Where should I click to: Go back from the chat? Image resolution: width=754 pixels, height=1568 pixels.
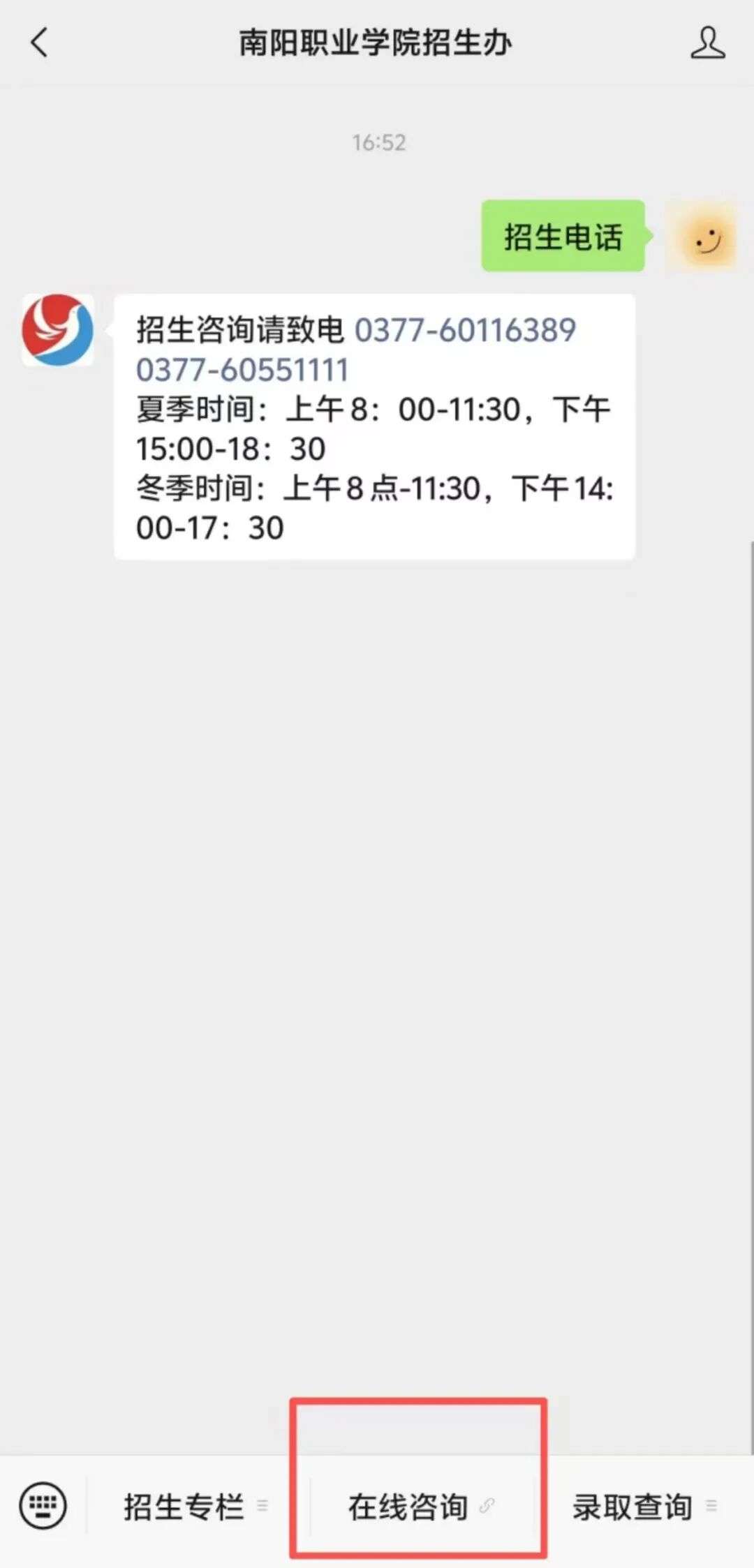(x=40, y=43)
